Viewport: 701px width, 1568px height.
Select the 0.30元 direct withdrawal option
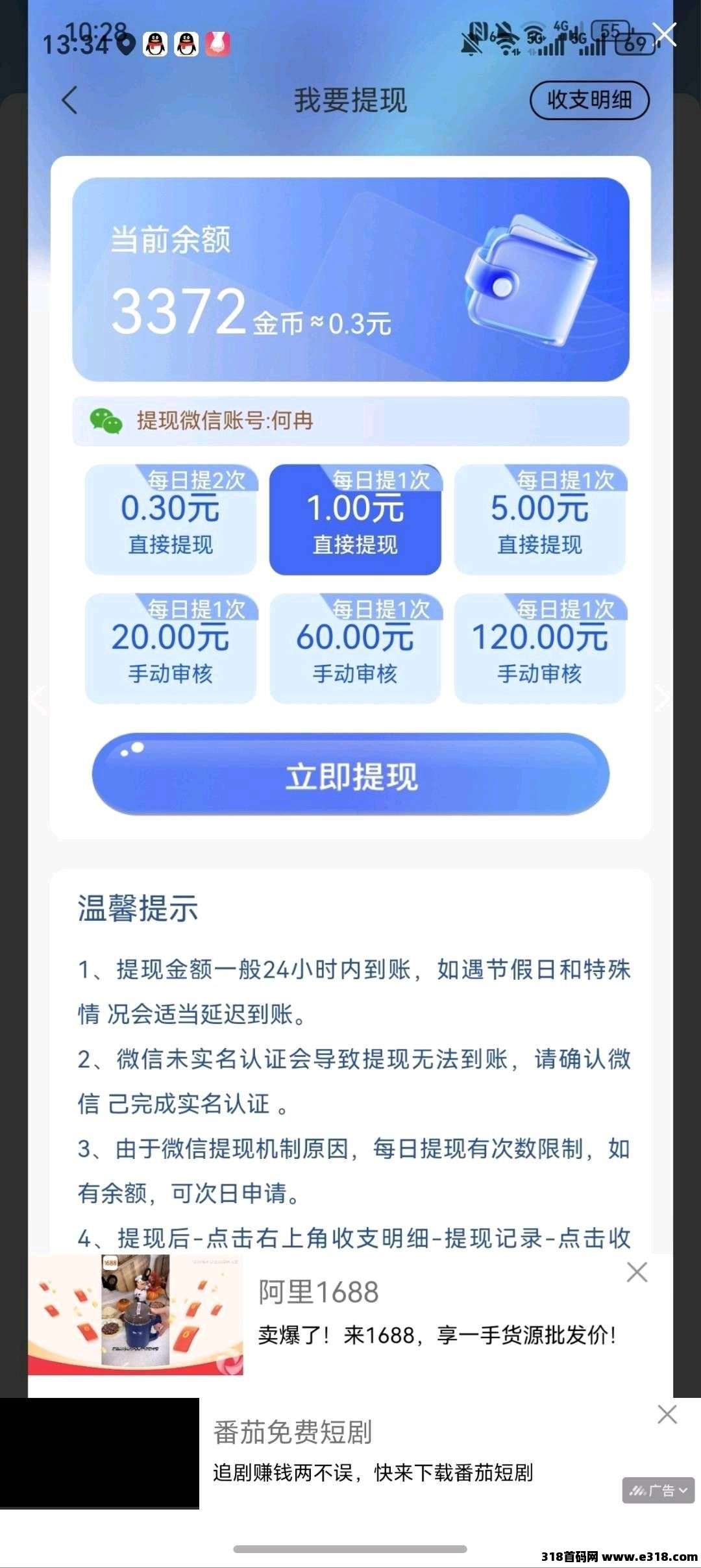tap(171, 521)
